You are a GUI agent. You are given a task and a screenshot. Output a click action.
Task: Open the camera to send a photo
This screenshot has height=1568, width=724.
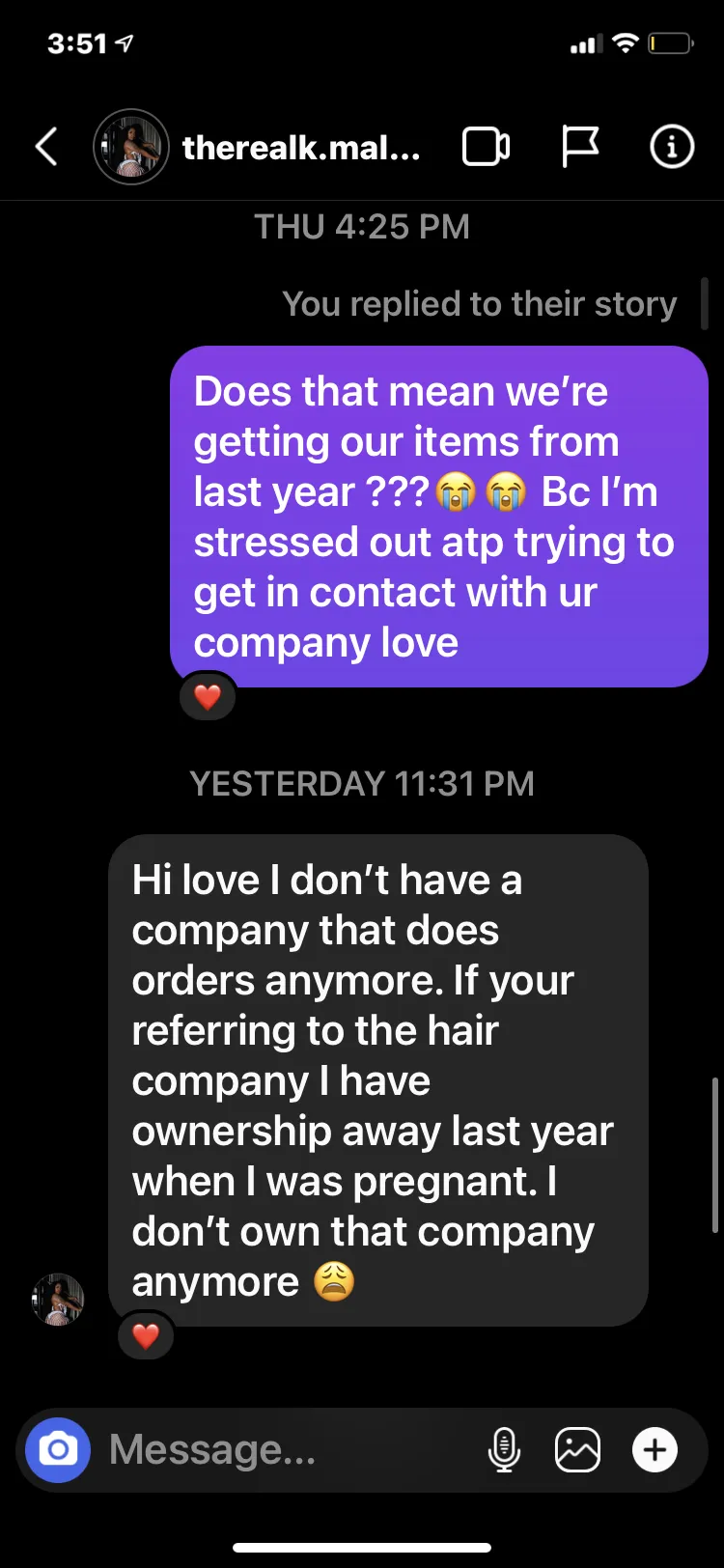pos(58,1449)
